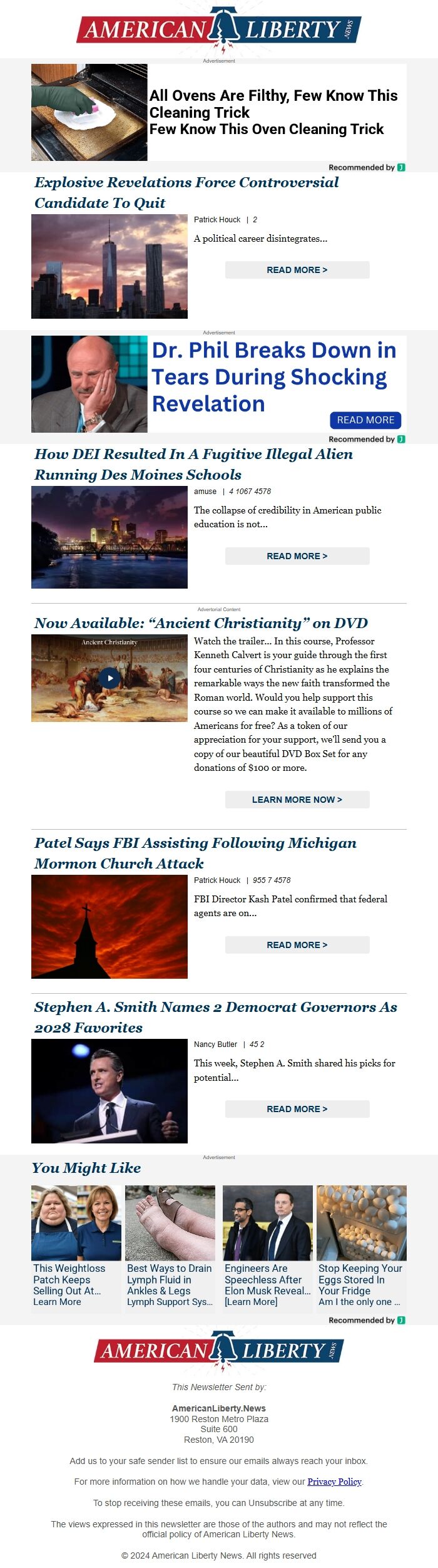Open the Weightloss Patch ad tile

[x=76, y=1249]
